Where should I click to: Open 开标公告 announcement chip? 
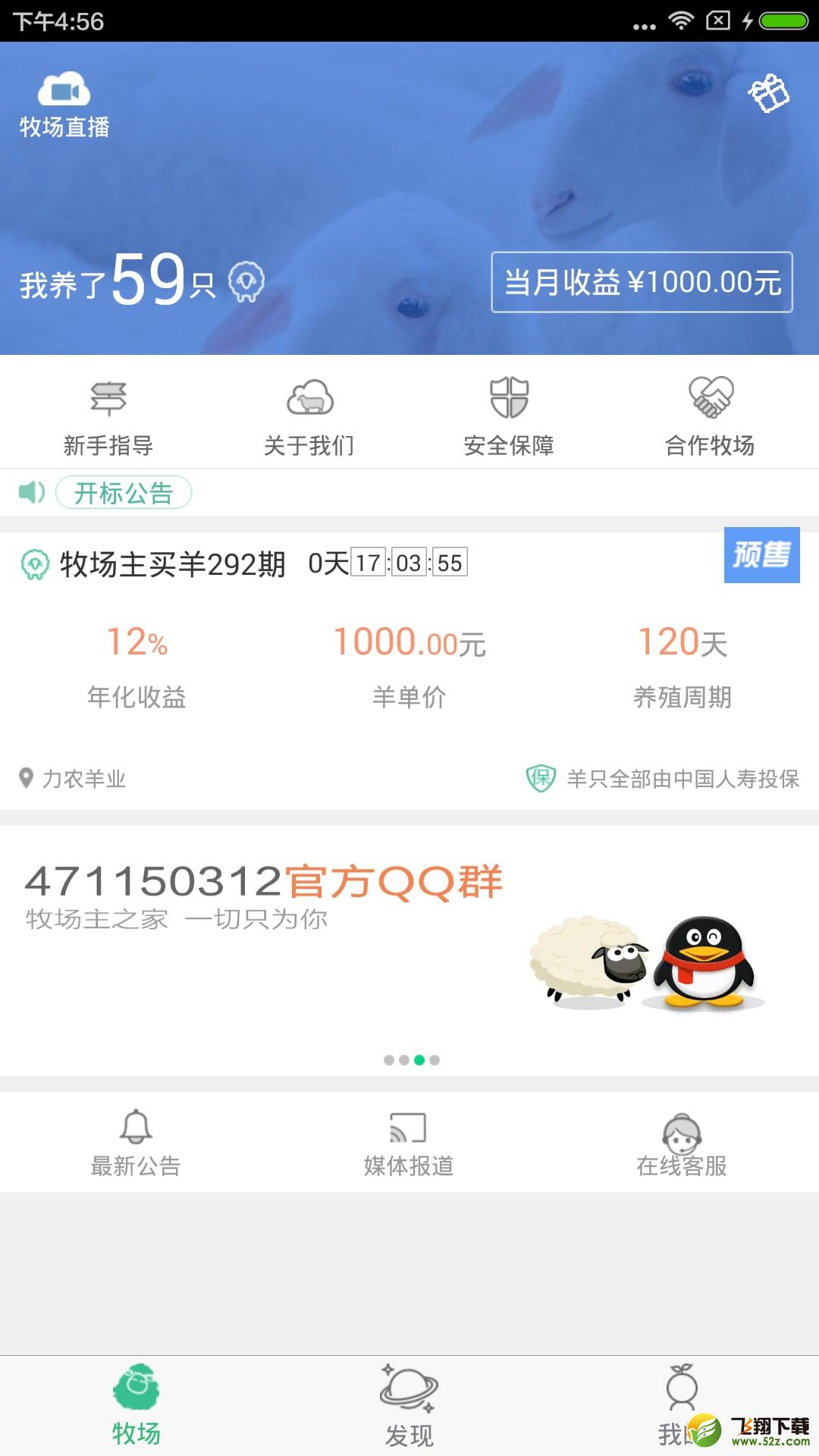[x=124, y=493]
